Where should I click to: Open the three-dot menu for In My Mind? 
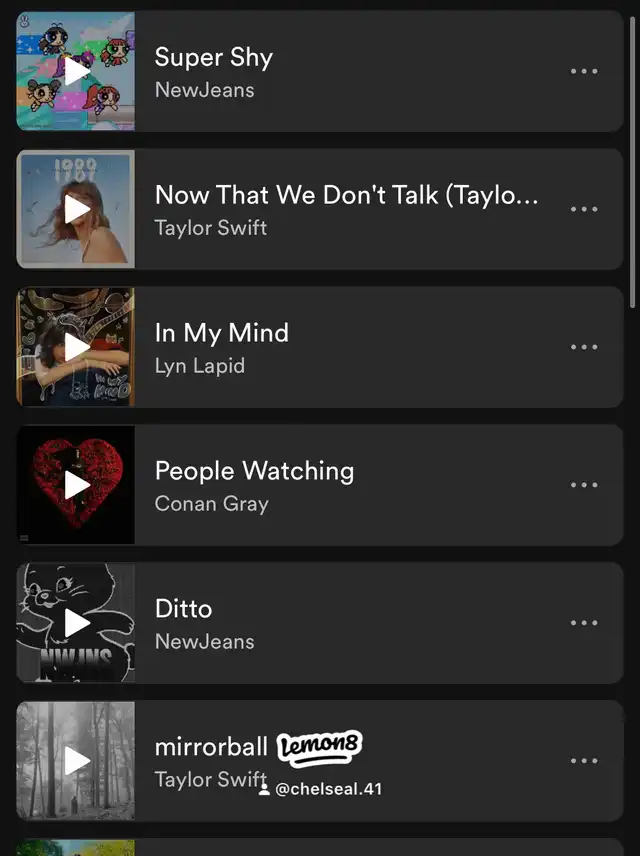pyautogui.click(x=583, y=347)
